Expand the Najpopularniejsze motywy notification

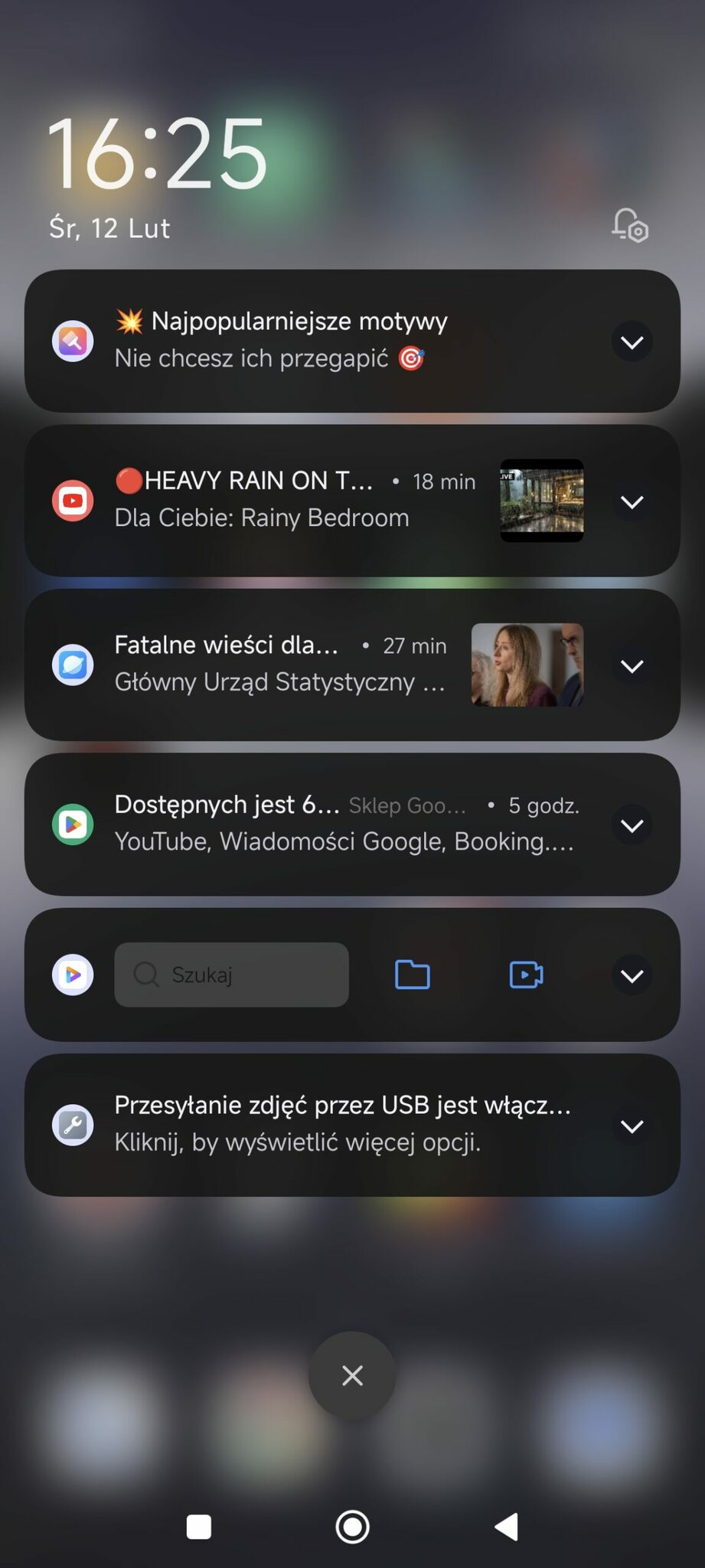[632, 342]
